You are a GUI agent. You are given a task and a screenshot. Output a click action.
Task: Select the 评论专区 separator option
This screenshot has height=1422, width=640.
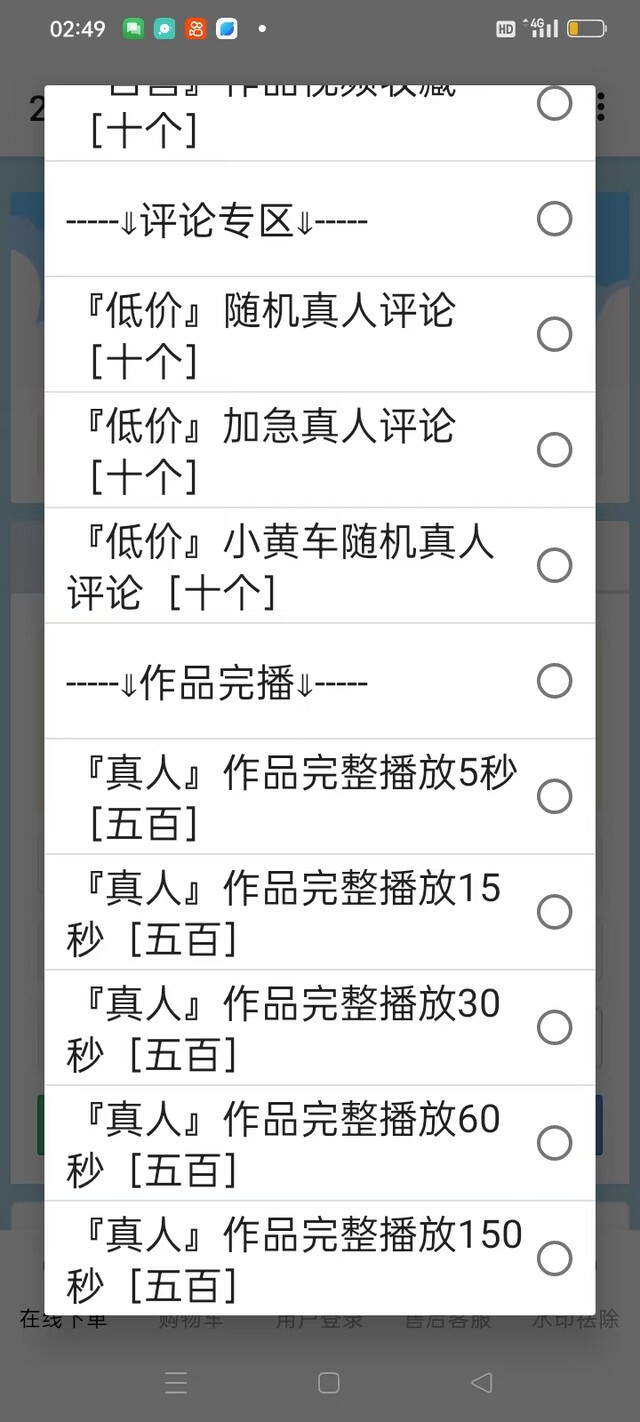[320, 219]
